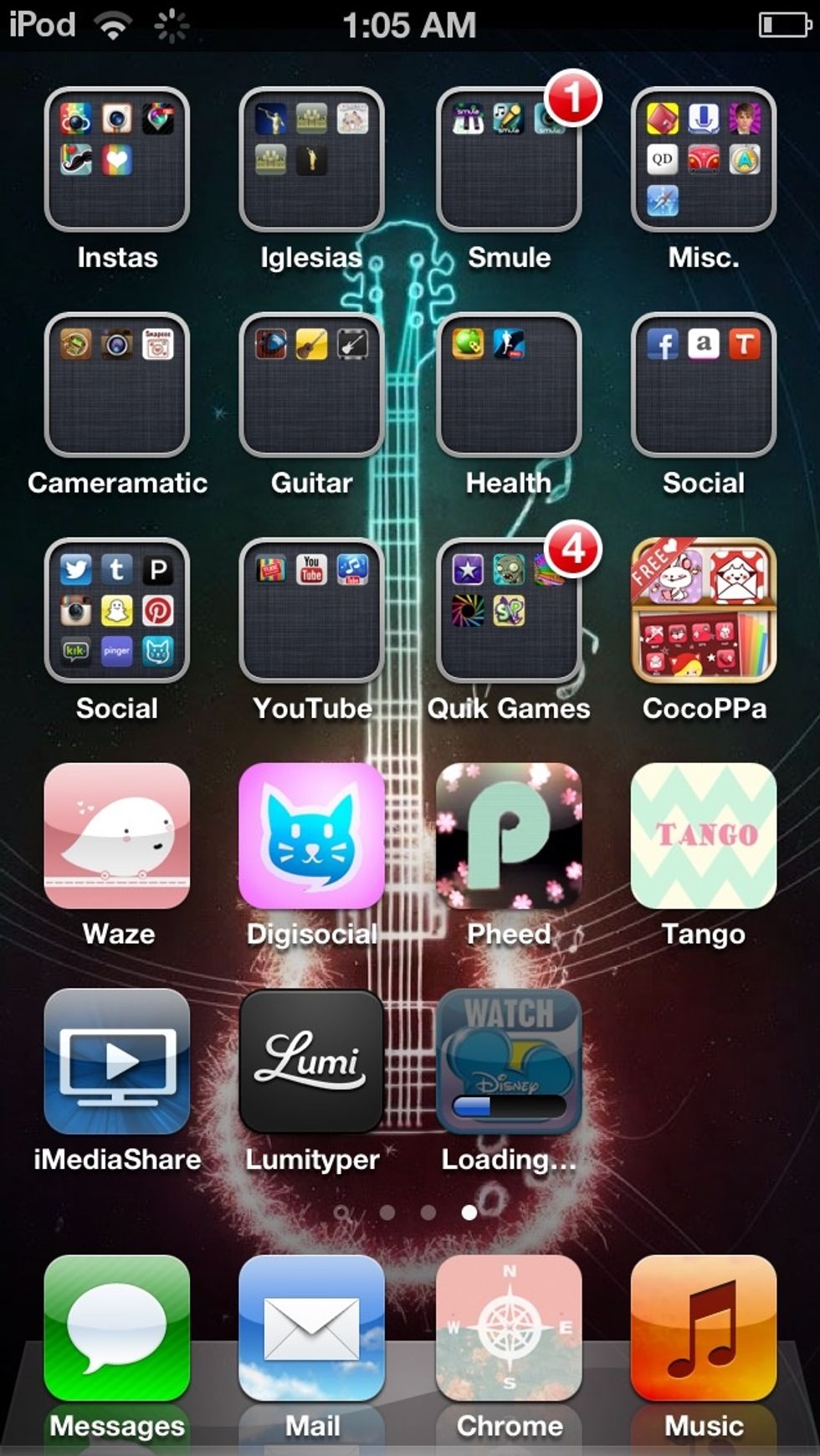Open the Lumityper app

[311, 1061]
